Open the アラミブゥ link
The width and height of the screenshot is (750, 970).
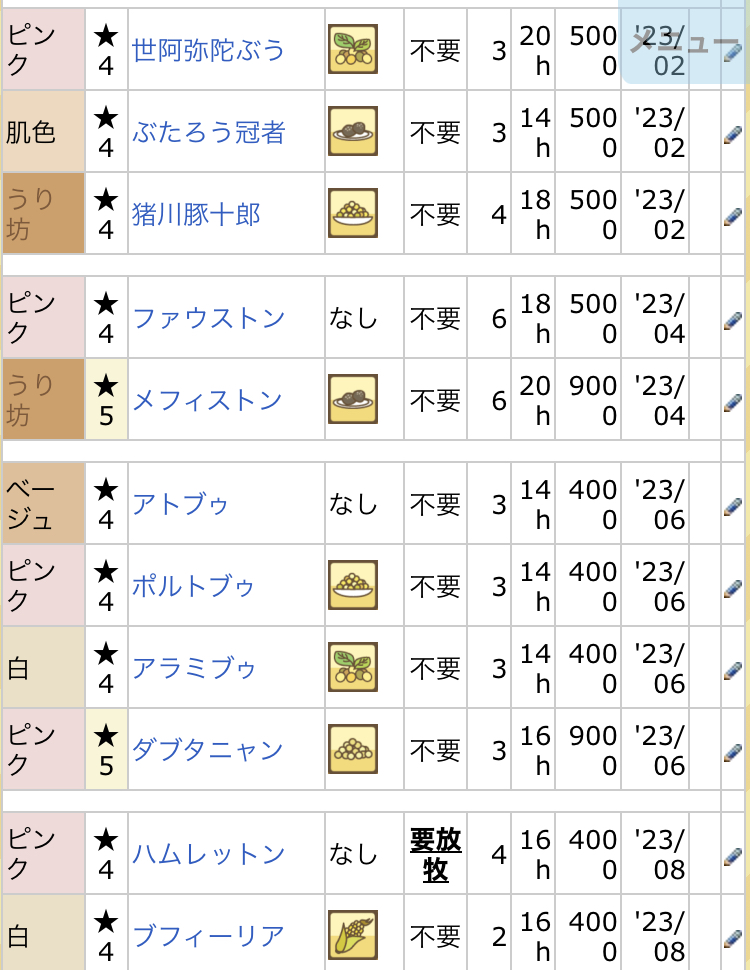[194, 668]
